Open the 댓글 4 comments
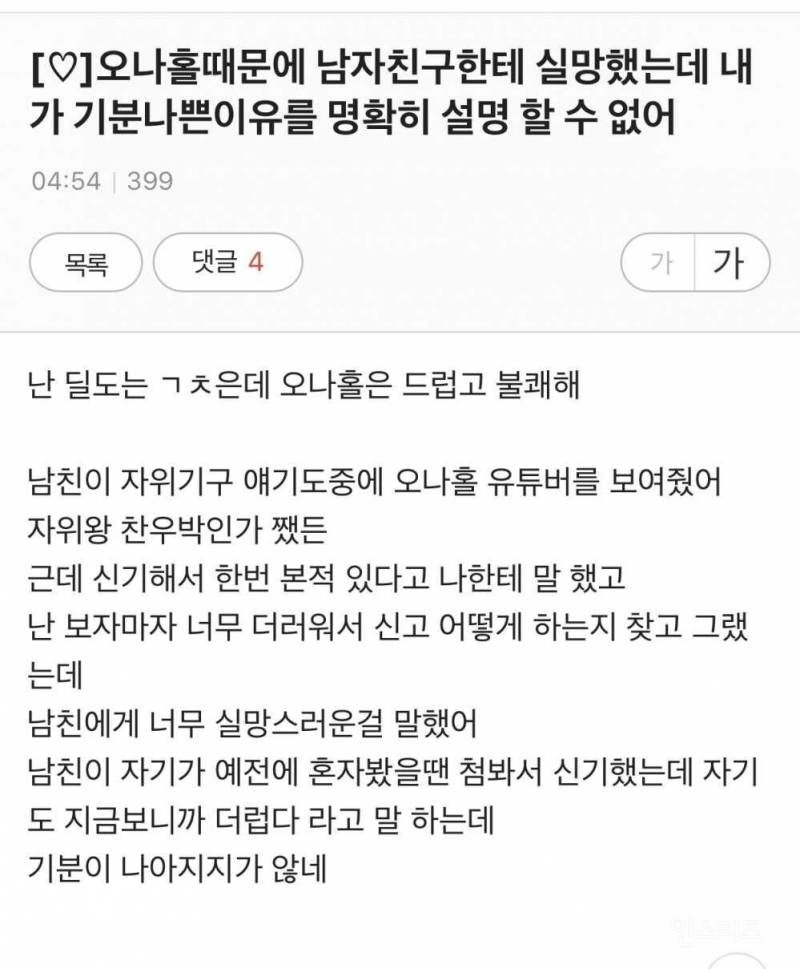 (x=227, y=263)
